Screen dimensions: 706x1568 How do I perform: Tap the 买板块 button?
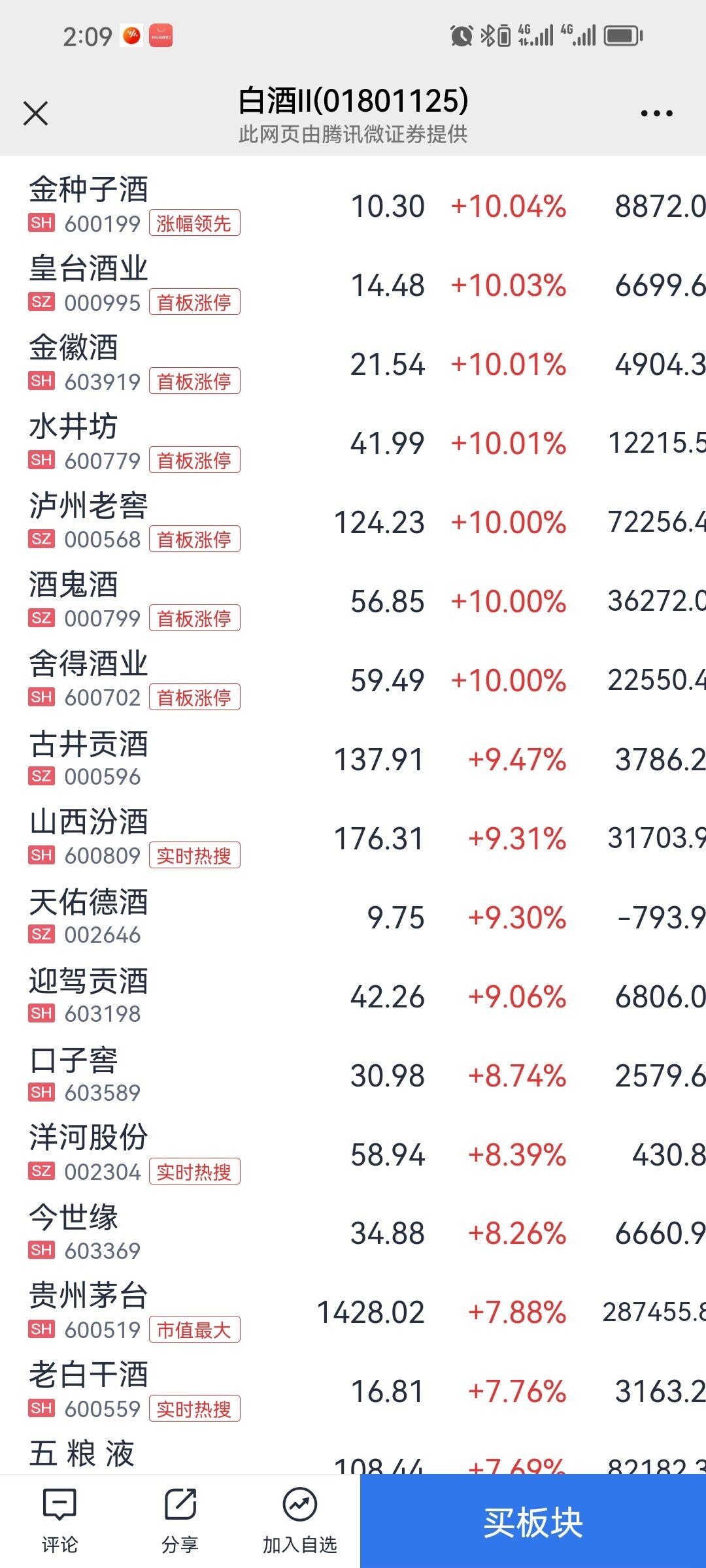coord(533,1522)
